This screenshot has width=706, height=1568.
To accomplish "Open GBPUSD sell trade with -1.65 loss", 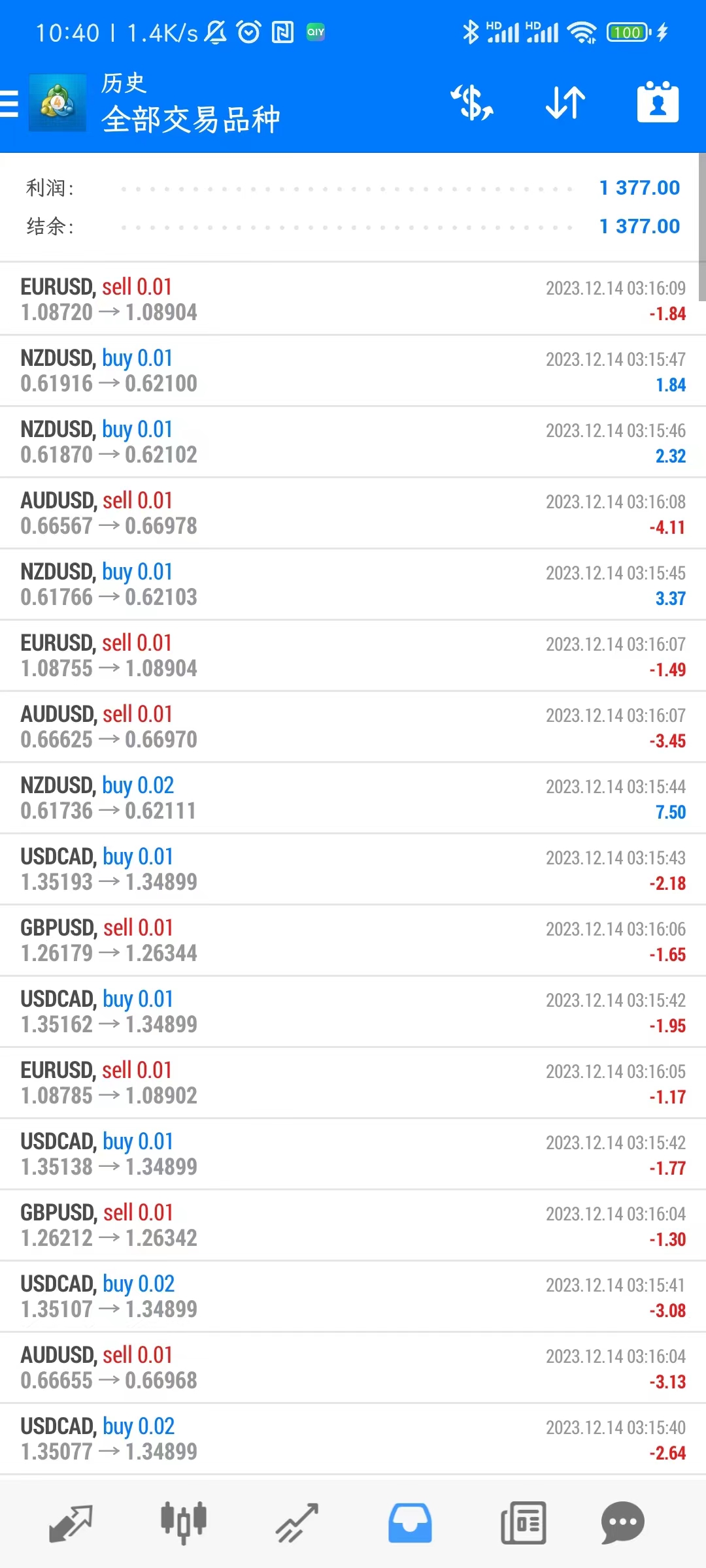I will [353, 940].
